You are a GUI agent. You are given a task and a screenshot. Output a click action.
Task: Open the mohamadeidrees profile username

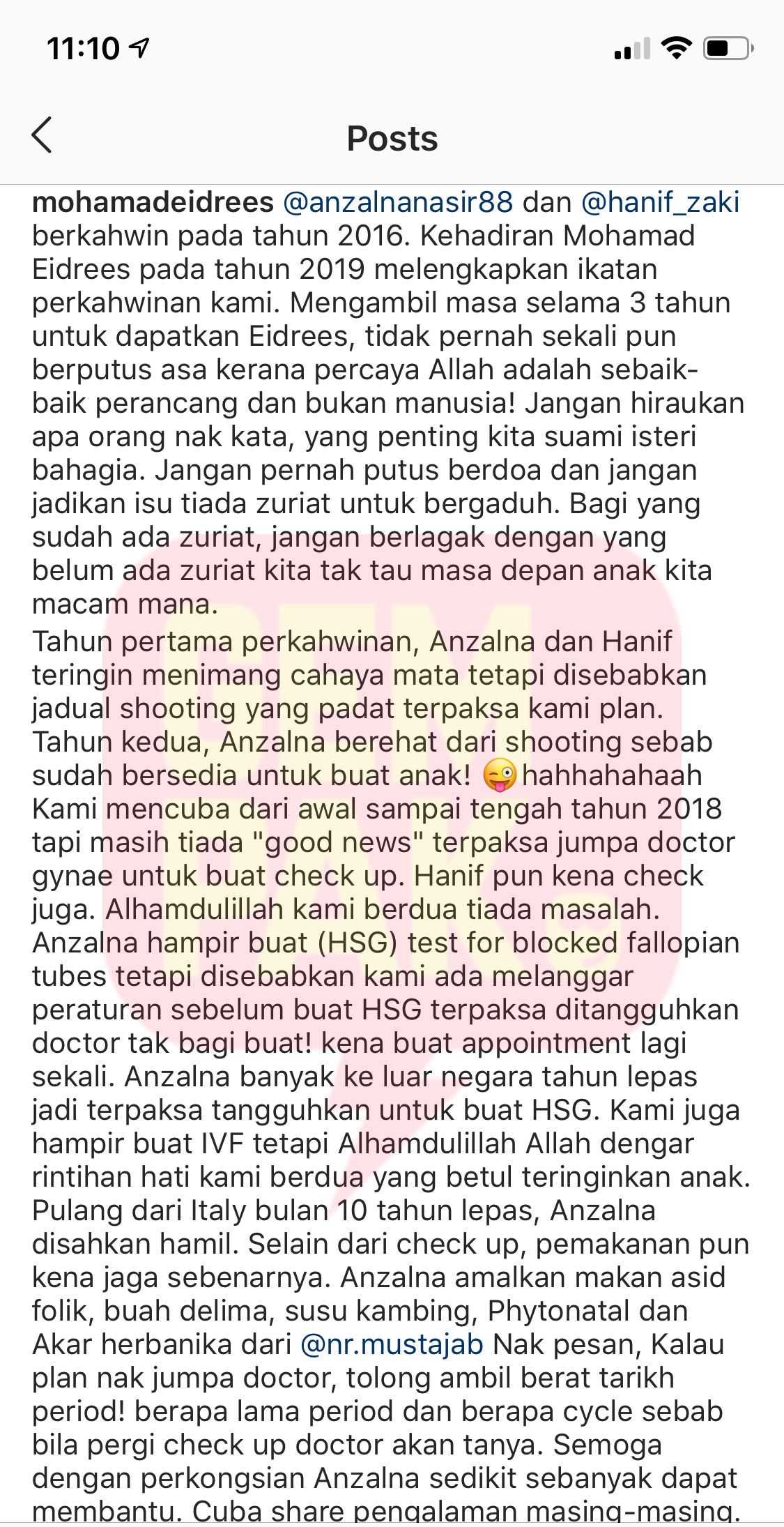click(153, 203)
